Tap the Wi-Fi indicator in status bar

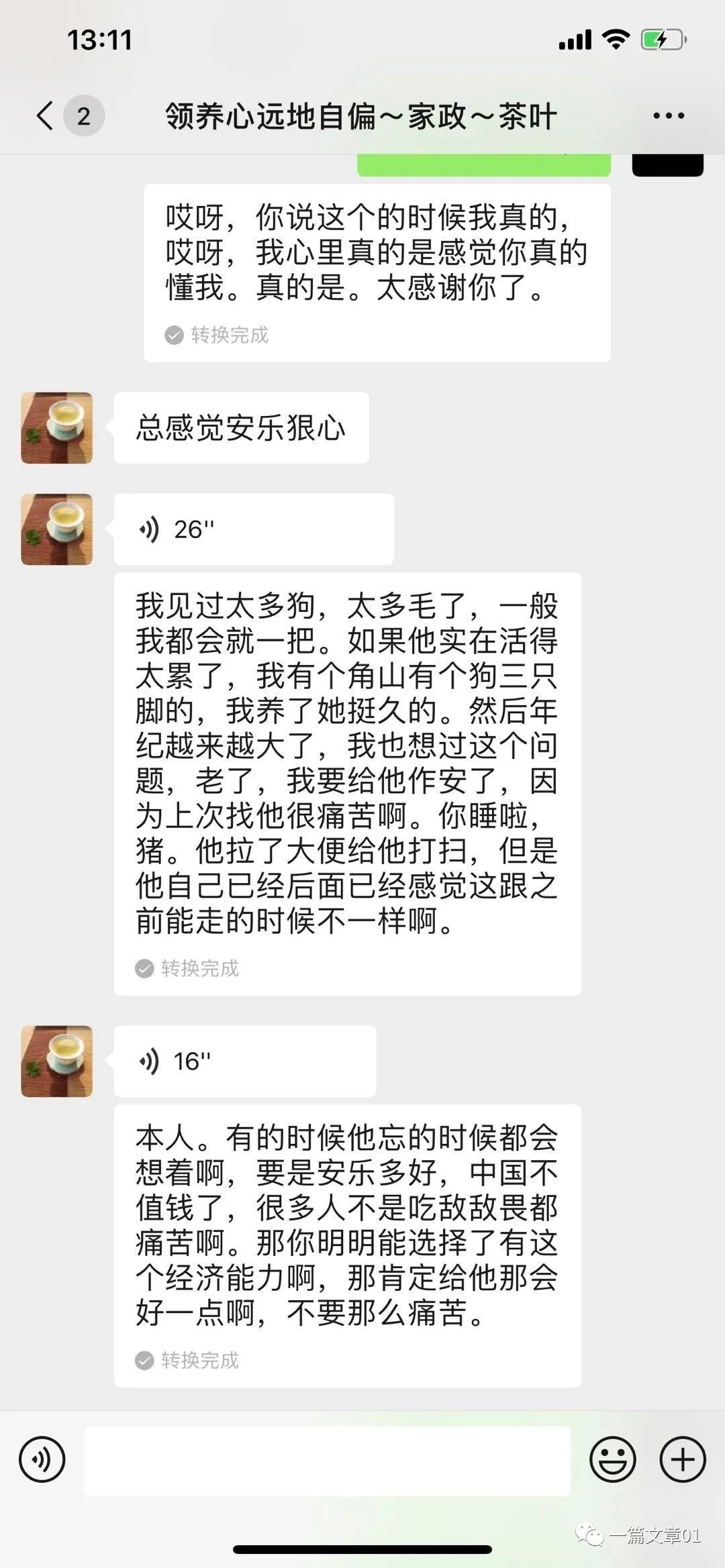click(x=614, y=40)
